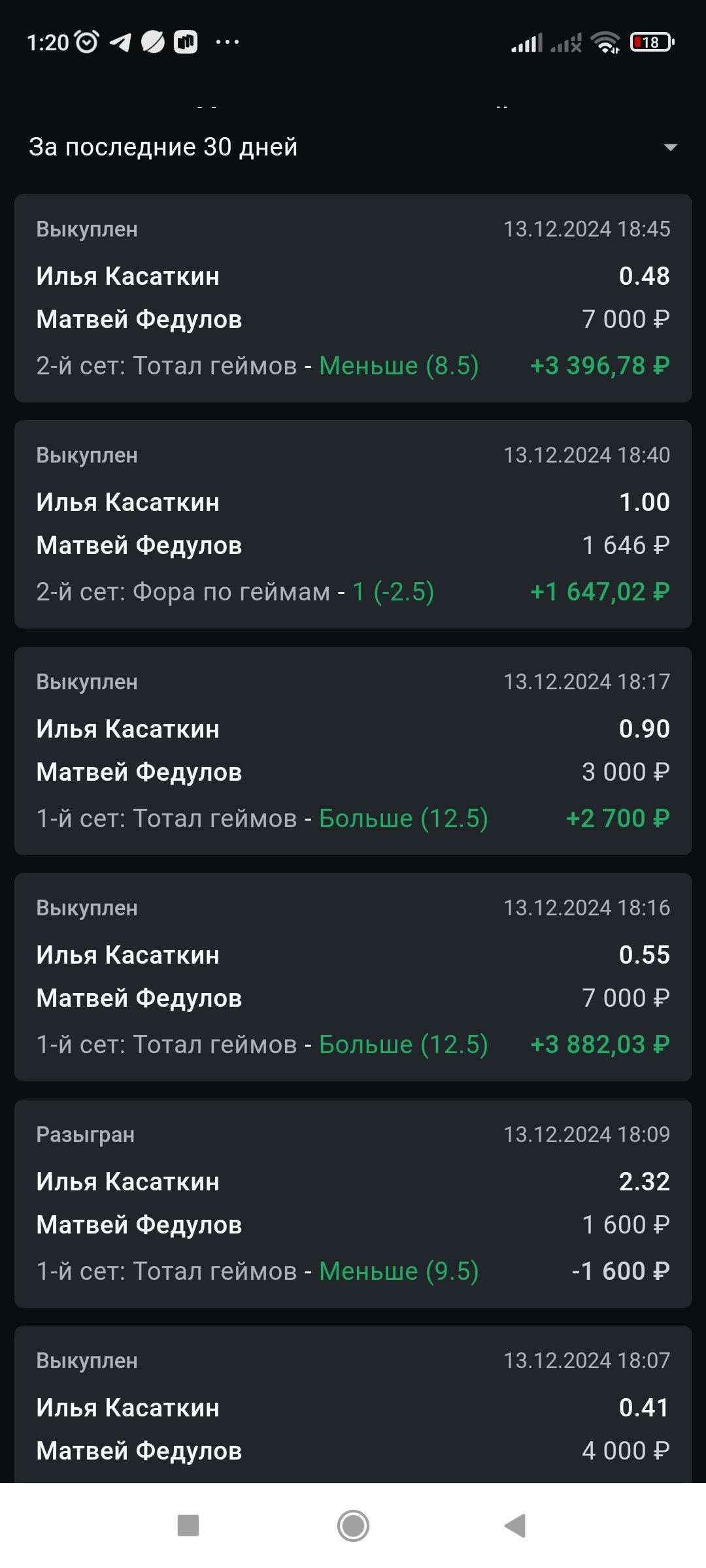Go back with the system back button
Image resolution: width=706 pixels, height=1568 pixels.
tap(516, 1526)
